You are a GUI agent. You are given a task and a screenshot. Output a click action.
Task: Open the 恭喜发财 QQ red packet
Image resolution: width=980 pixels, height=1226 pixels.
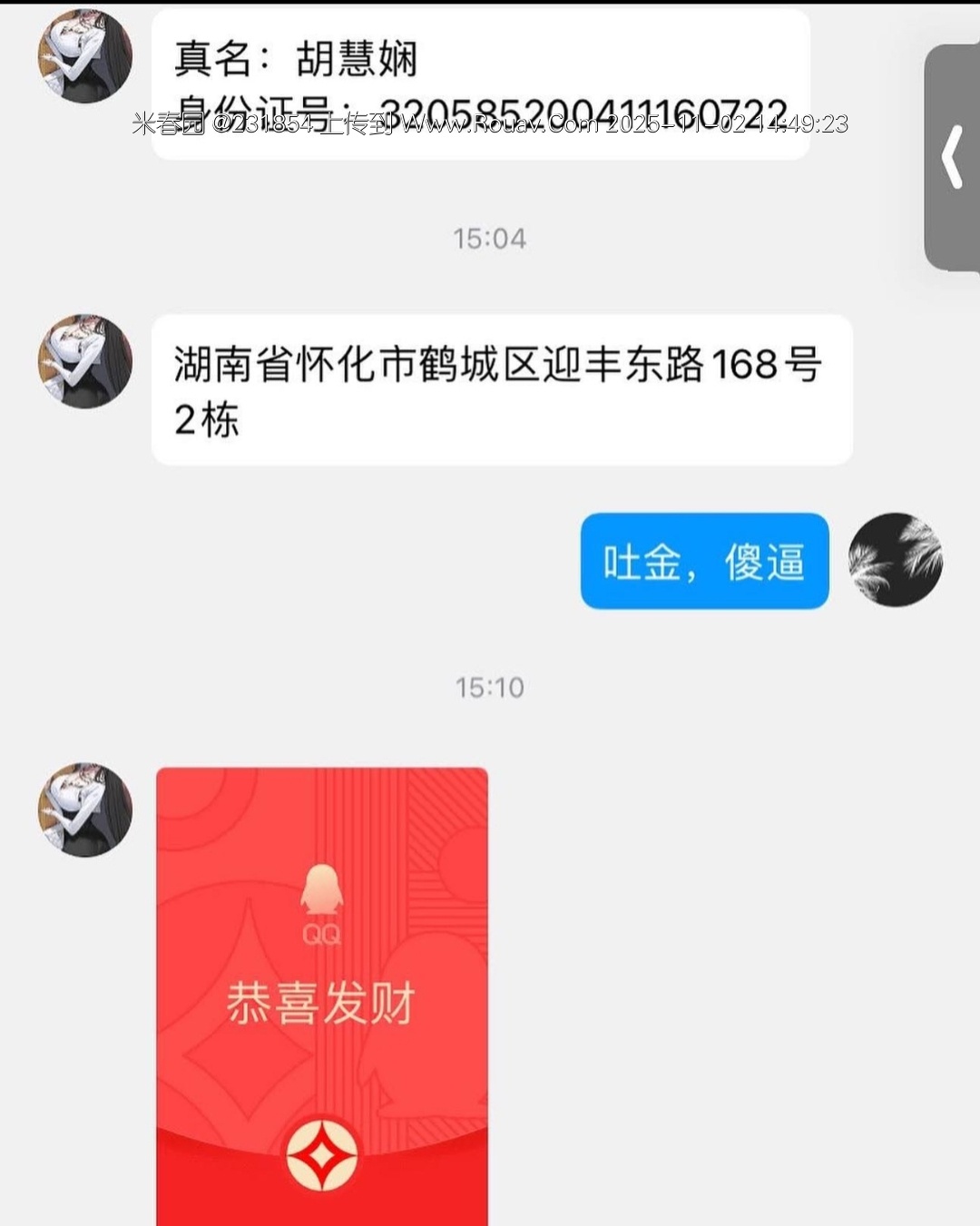click(322, 996)
